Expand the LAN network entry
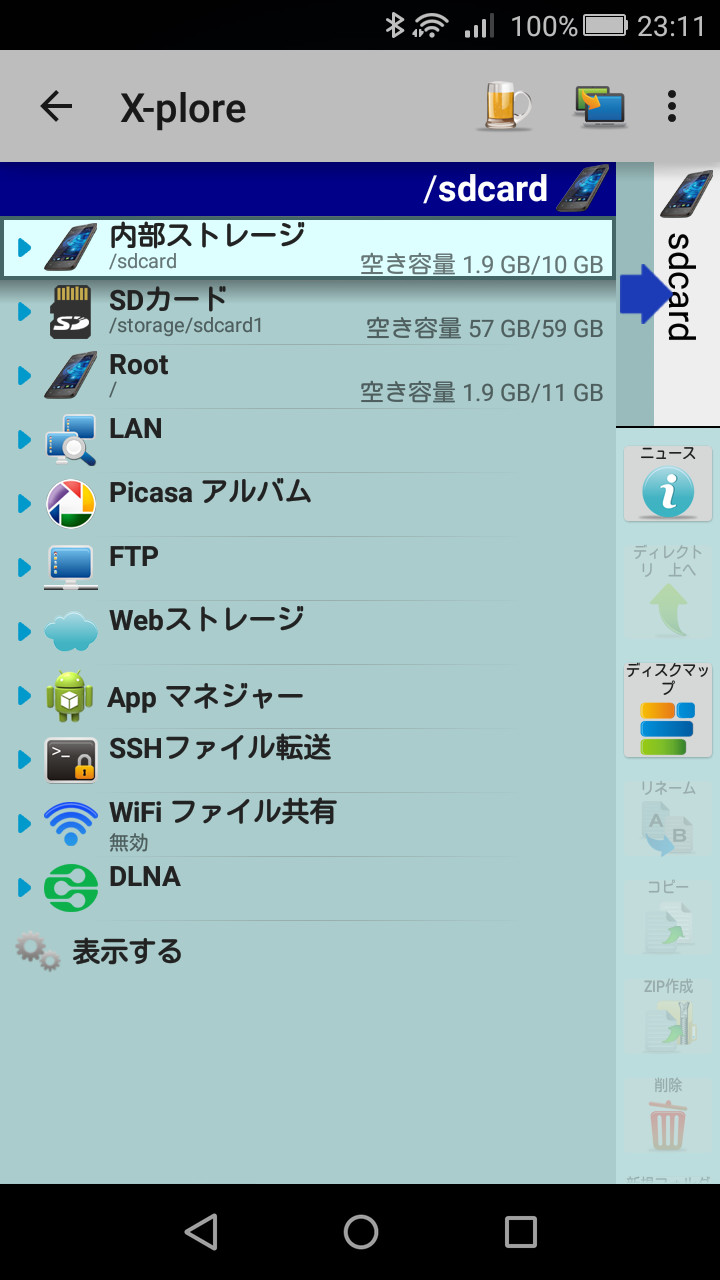The image size is (720, 1280). click(25, 438)
